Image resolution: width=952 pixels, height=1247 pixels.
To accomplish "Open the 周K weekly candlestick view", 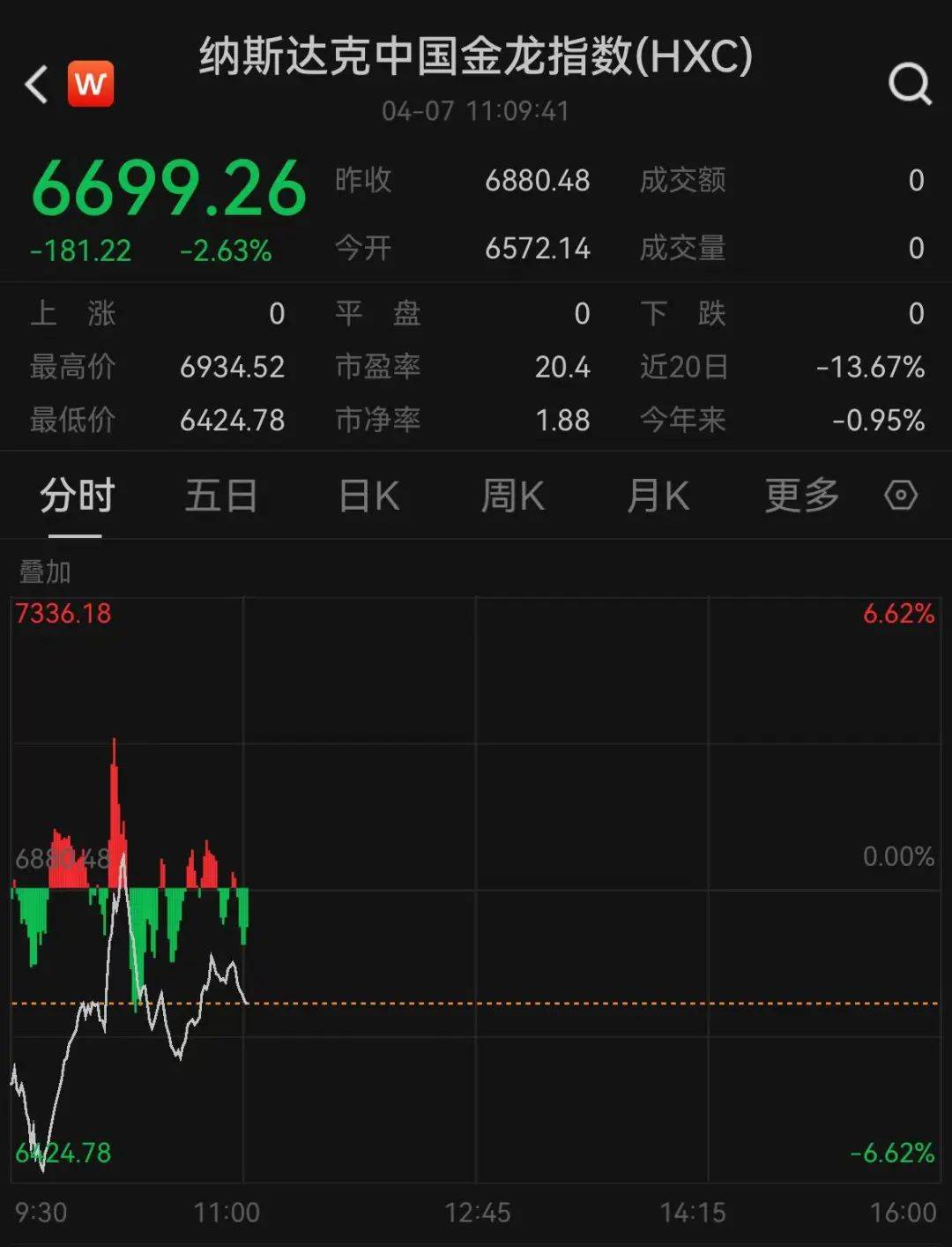I will point(514,496).
